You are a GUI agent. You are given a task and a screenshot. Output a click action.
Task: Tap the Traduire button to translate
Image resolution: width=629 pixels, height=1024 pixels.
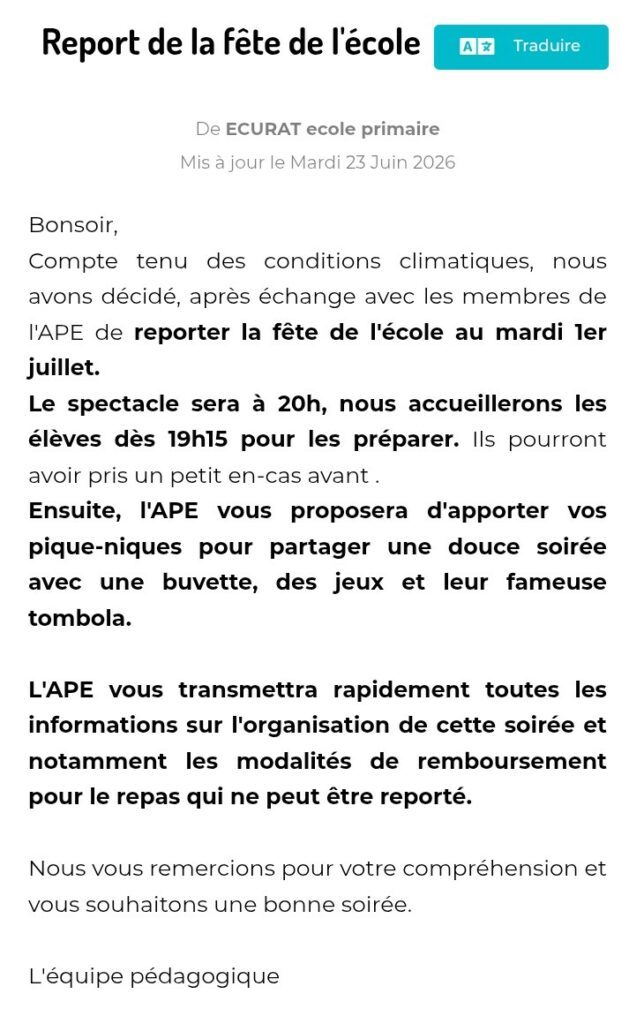(521, 46)
